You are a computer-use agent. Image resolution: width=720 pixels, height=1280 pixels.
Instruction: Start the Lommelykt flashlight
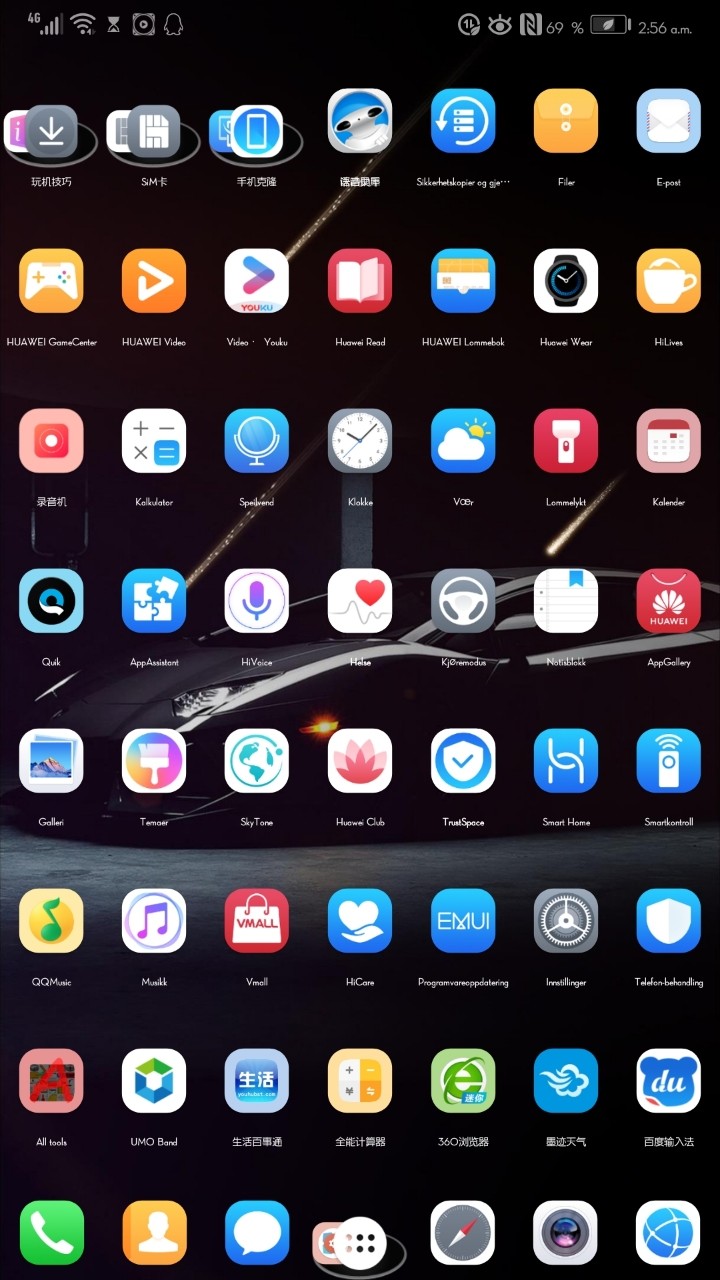point(565,441)
